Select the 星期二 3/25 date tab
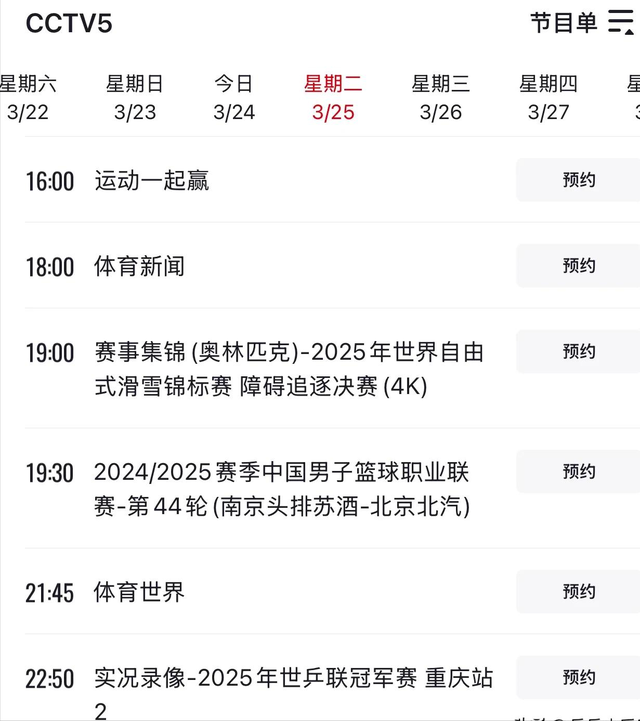Screen dimensions: 640x721 point(333,98)
